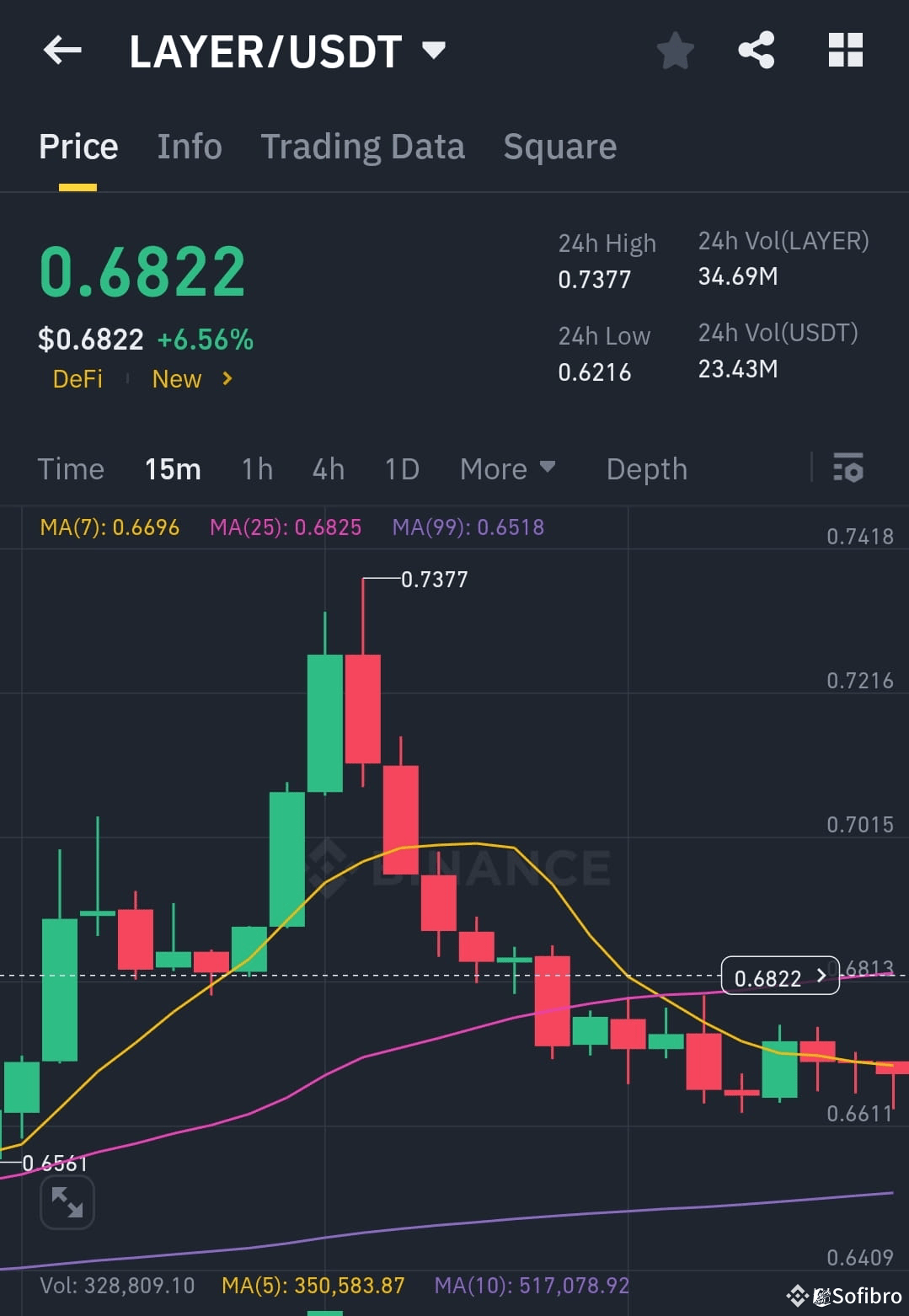Screen dimensions: 909x1316
Task: Tap the DeFi category label
Action: pyautogui.click(x=78, y=379)
